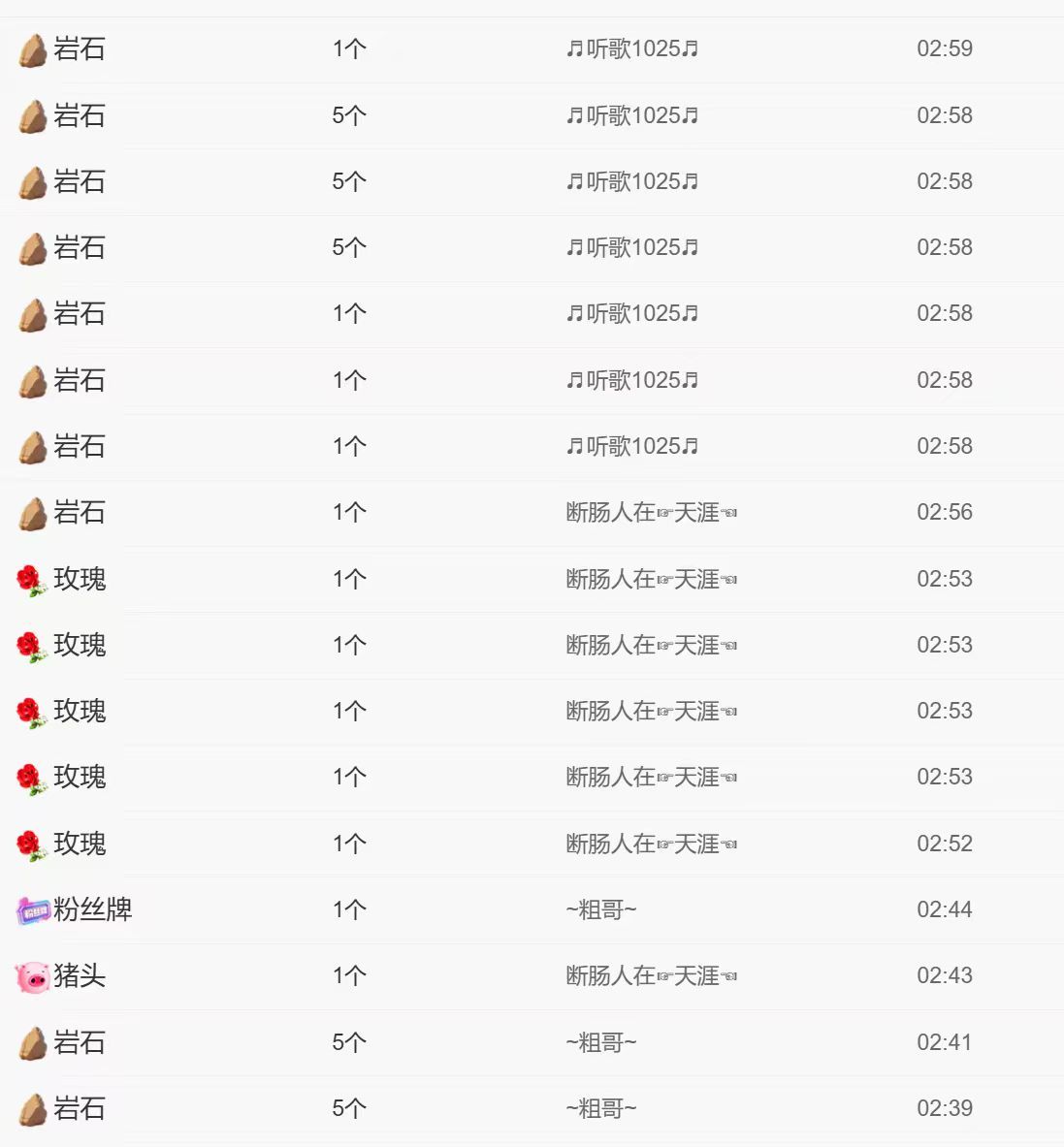
Task: Click the 玫瑰 label at 02:52
Action: tap(81, 844)
